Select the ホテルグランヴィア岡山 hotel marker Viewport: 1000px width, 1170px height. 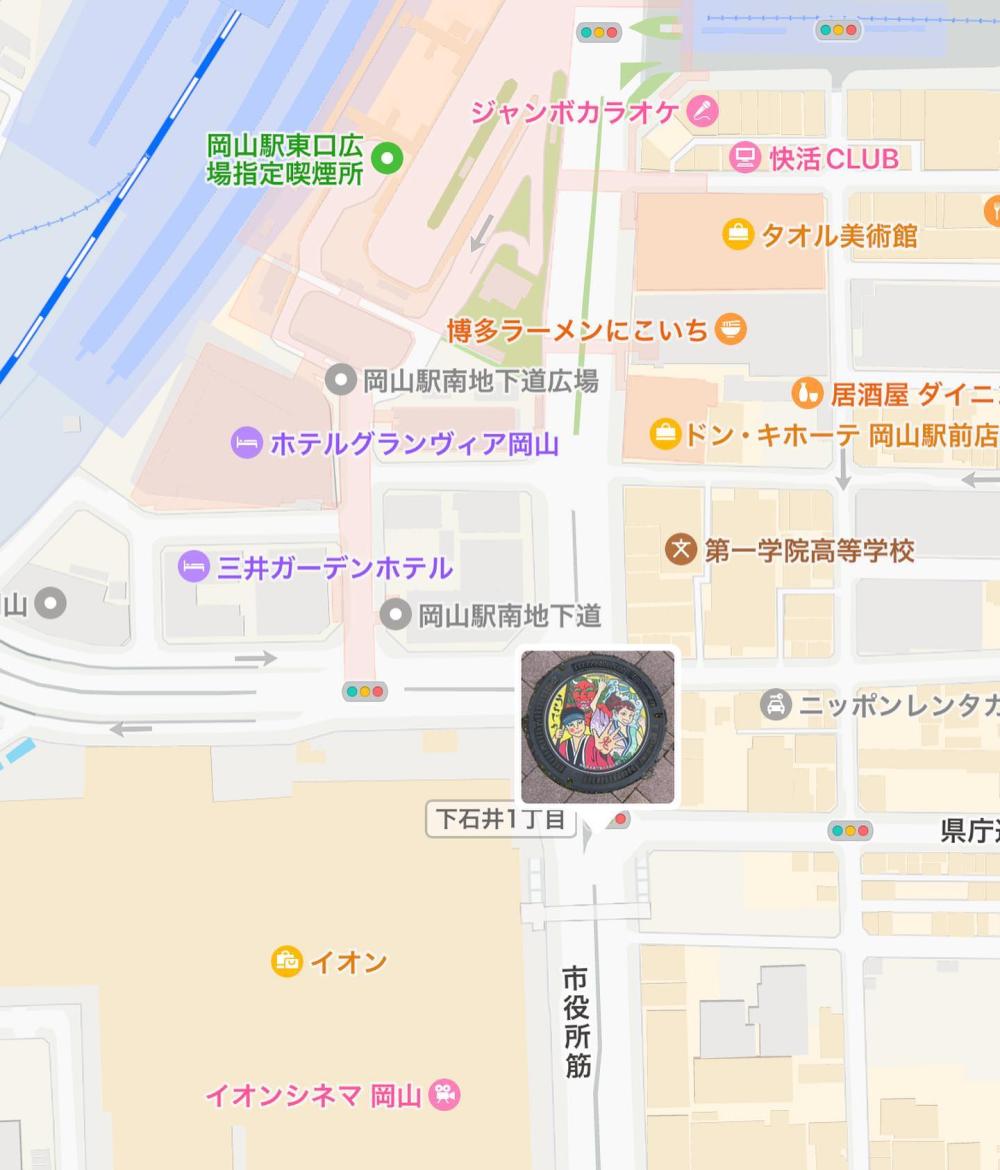tap(246, 444)
